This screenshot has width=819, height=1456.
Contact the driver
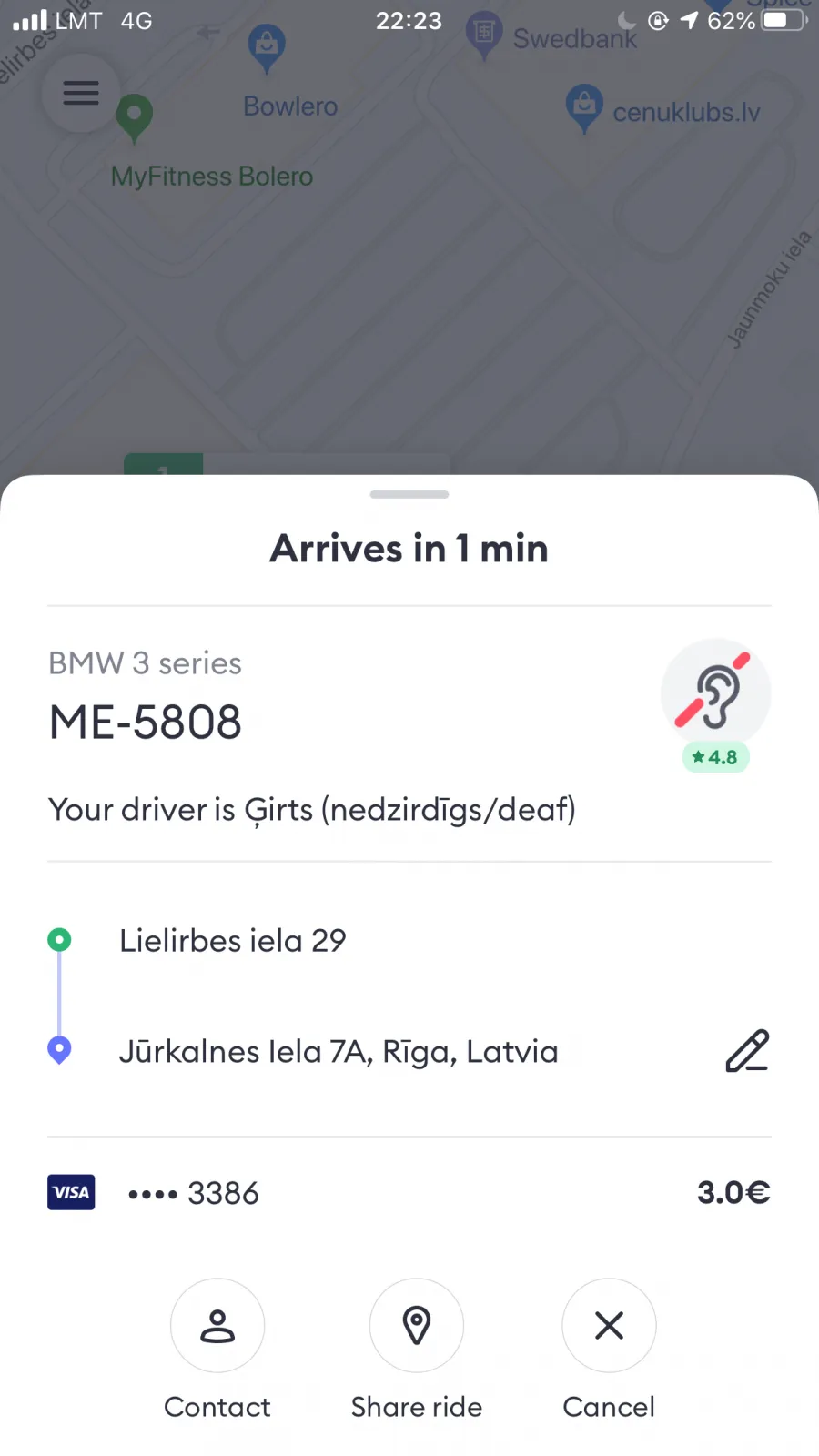[x=217, y=1326]
